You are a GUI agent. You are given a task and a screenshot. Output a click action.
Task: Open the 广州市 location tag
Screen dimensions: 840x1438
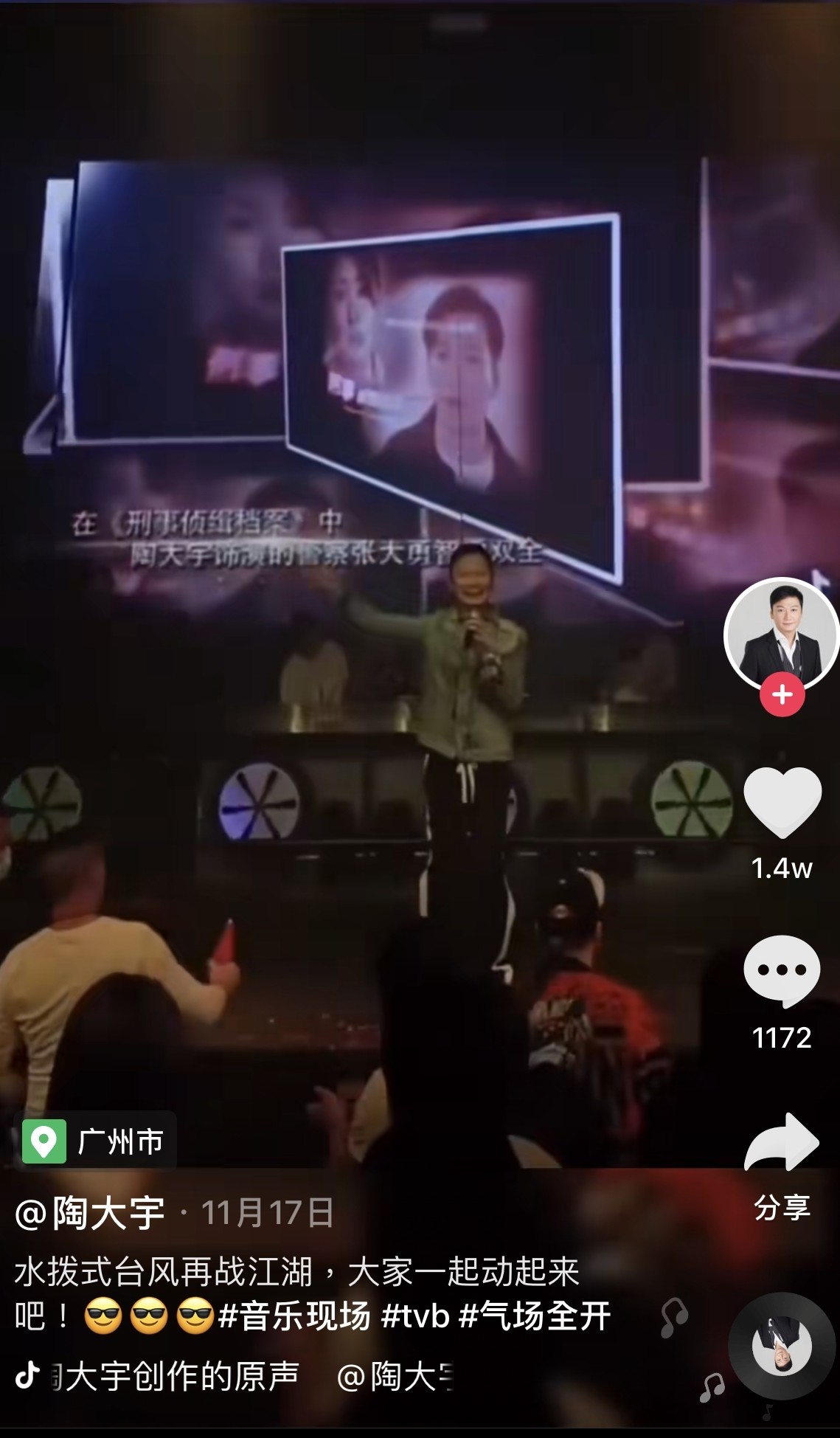(x=96, y=1142)
